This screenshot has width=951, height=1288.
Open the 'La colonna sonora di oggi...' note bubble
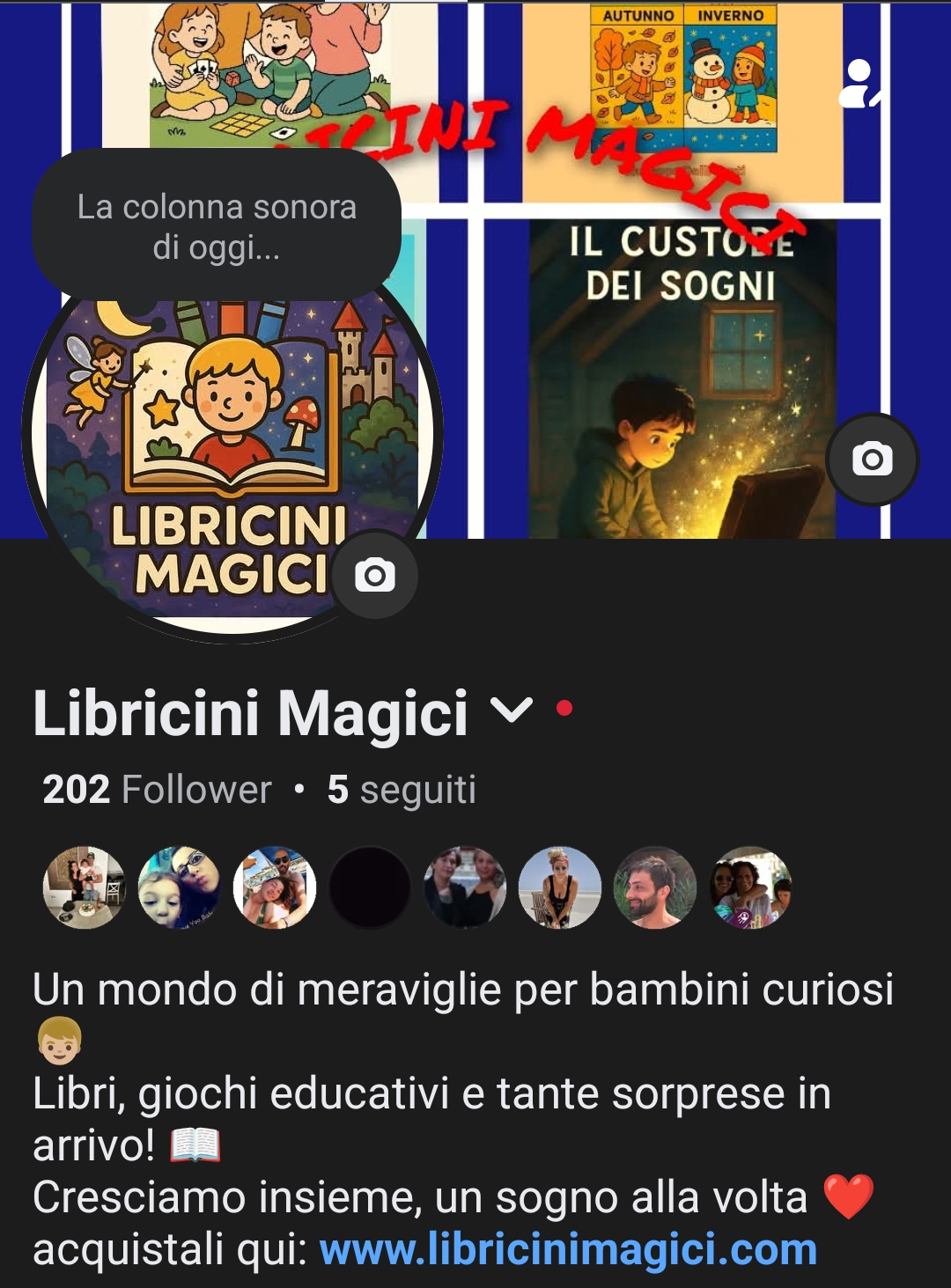217,226
